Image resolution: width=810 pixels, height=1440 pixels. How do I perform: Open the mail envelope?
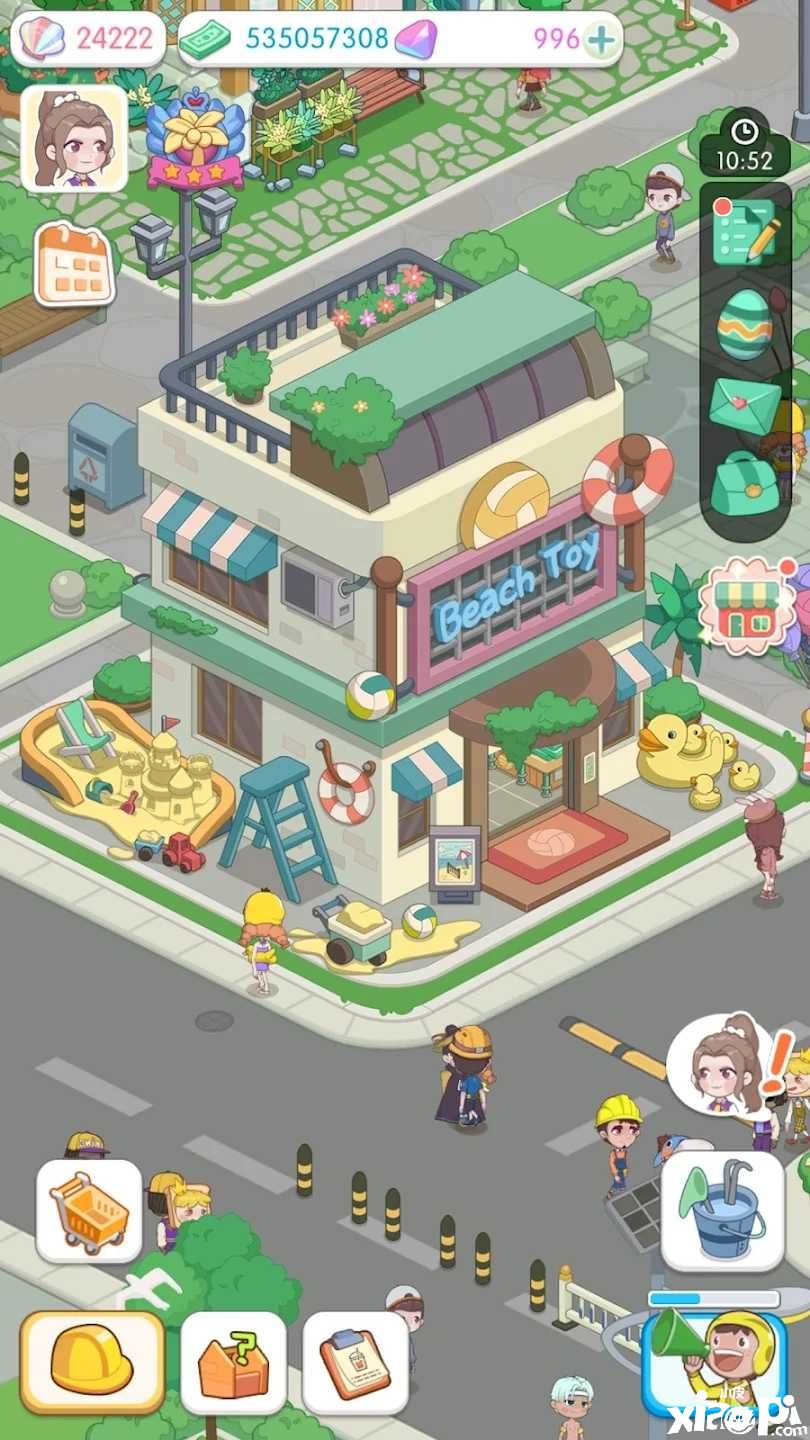pos(745,405)
